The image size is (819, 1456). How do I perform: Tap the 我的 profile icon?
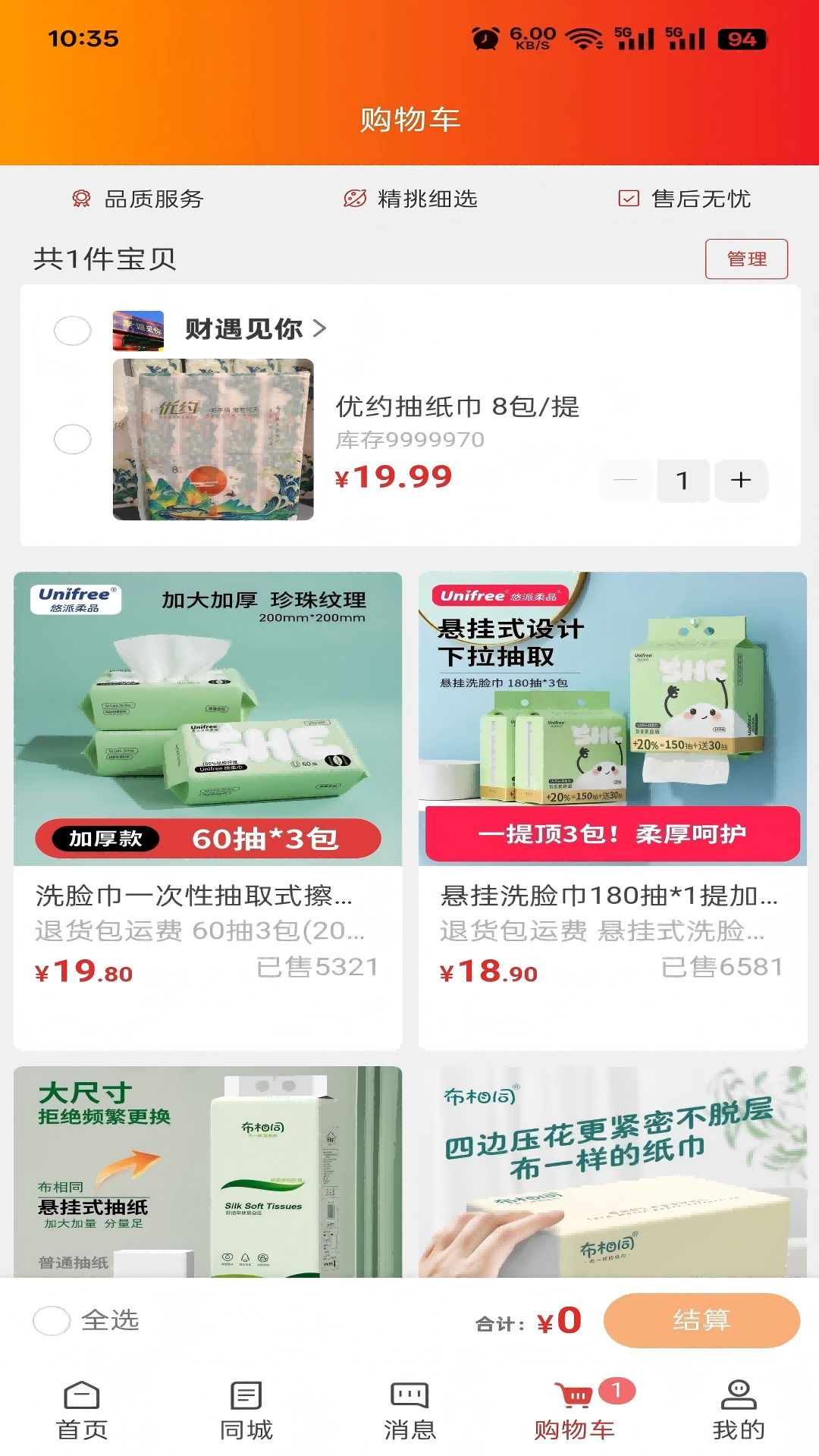[x=736, y=1395]
